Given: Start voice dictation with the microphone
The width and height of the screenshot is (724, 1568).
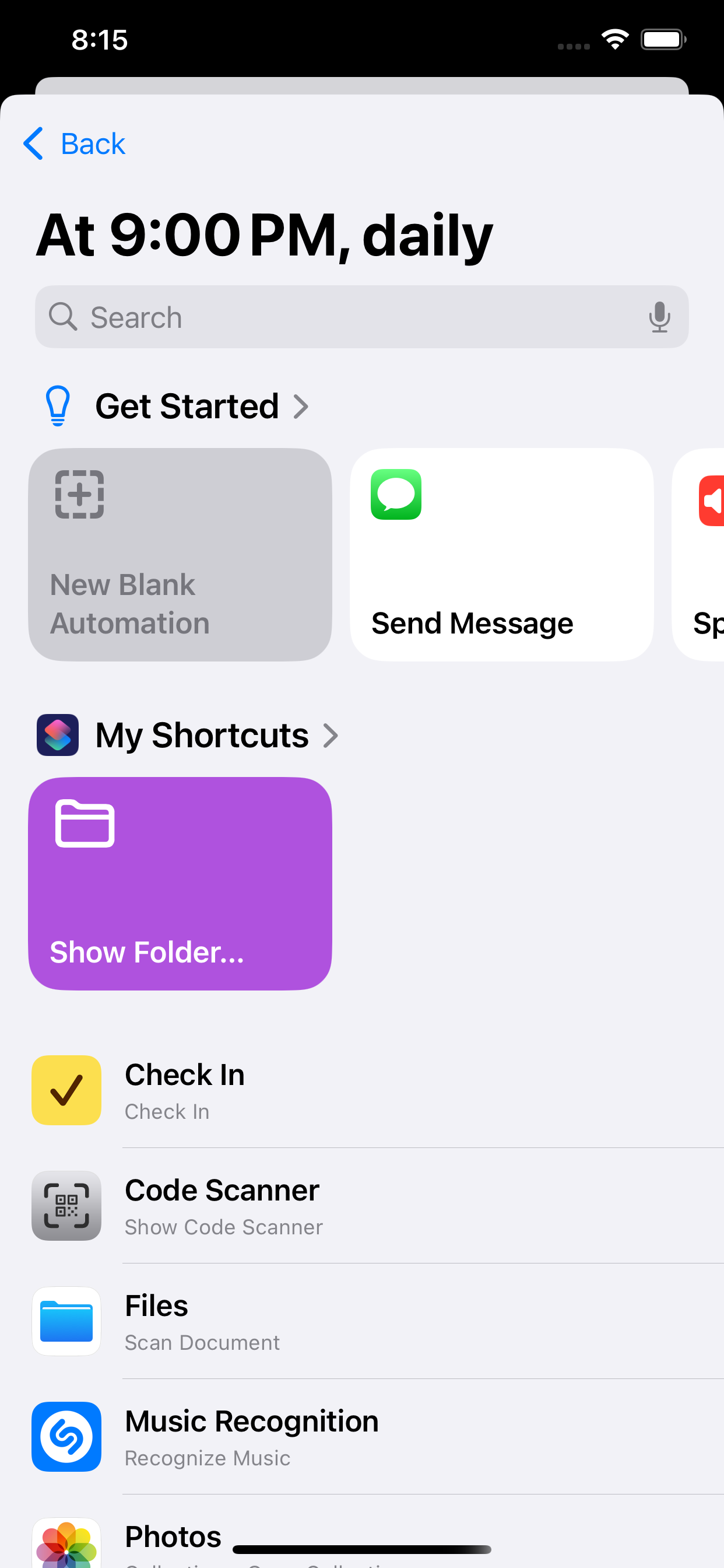Looking at the screenshot, I should 659,317.
